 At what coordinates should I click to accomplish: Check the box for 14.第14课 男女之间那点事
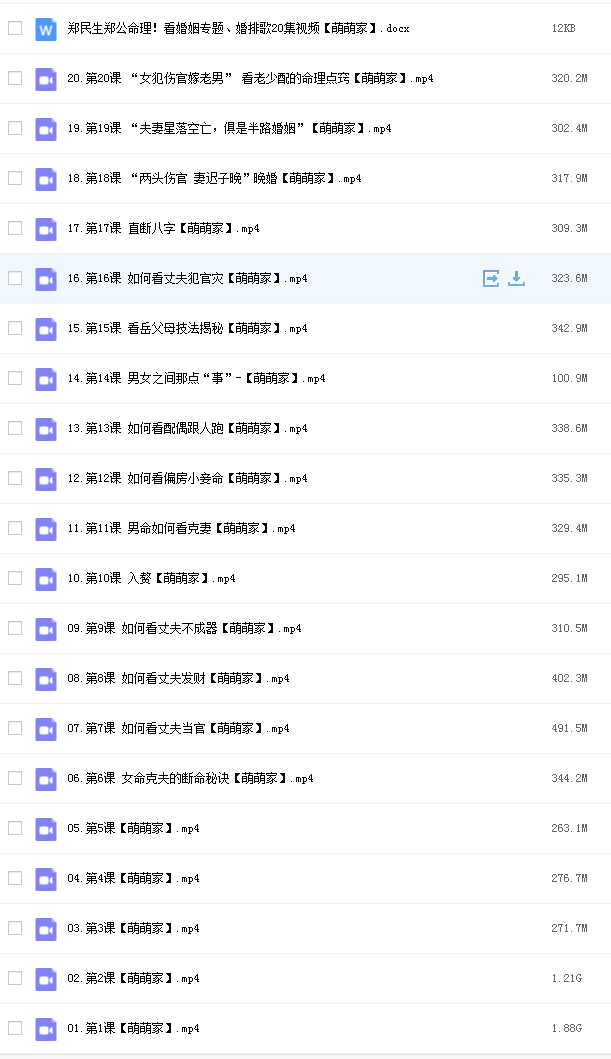(x=15, y=378)
